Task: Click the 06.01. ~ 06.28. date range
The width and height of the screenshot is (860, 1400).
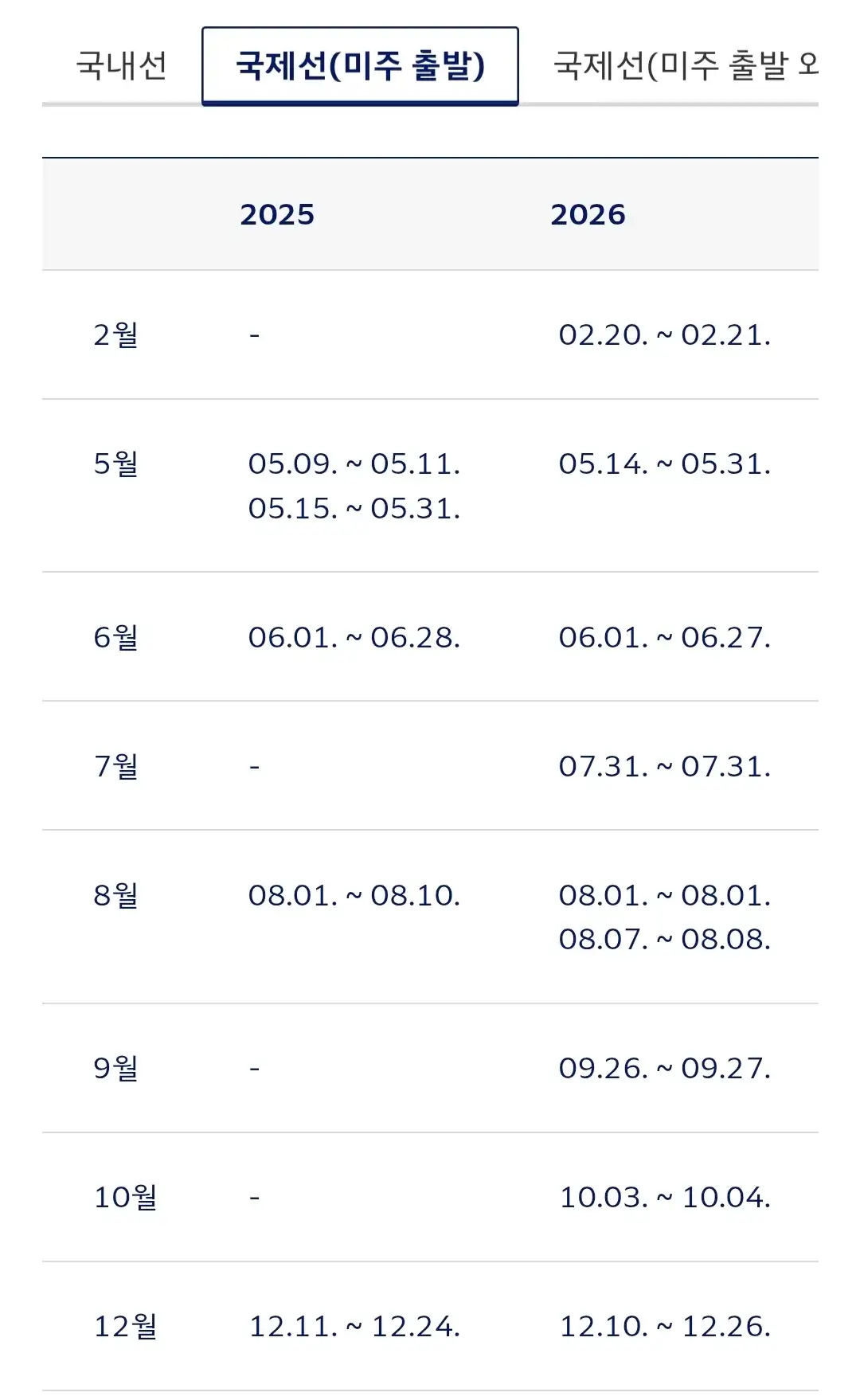Action: coord(355,637)
